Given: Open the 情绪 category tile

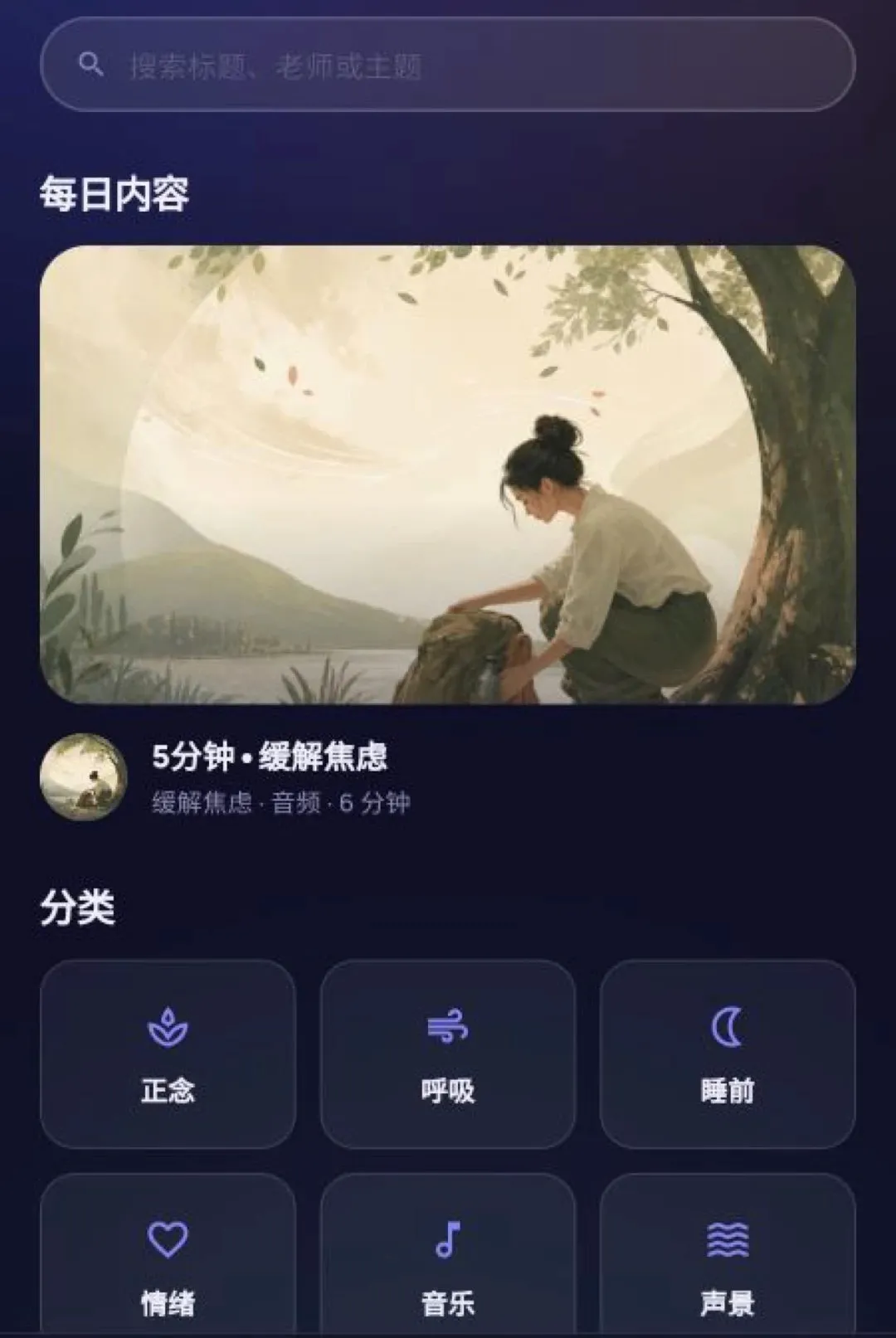Looking at the screenshot, I should click(168, 1254).
